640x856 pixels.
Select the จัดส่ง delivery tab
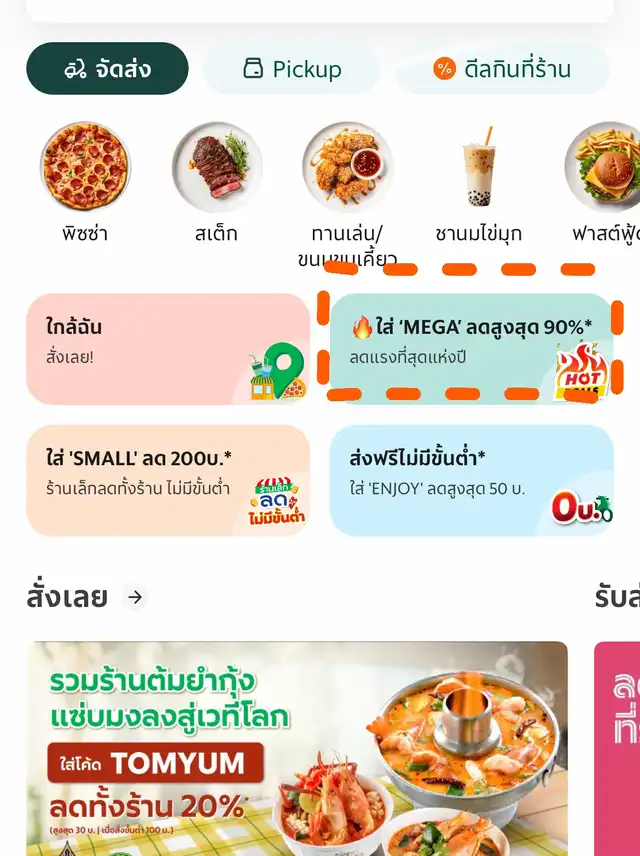coord(107,69)
